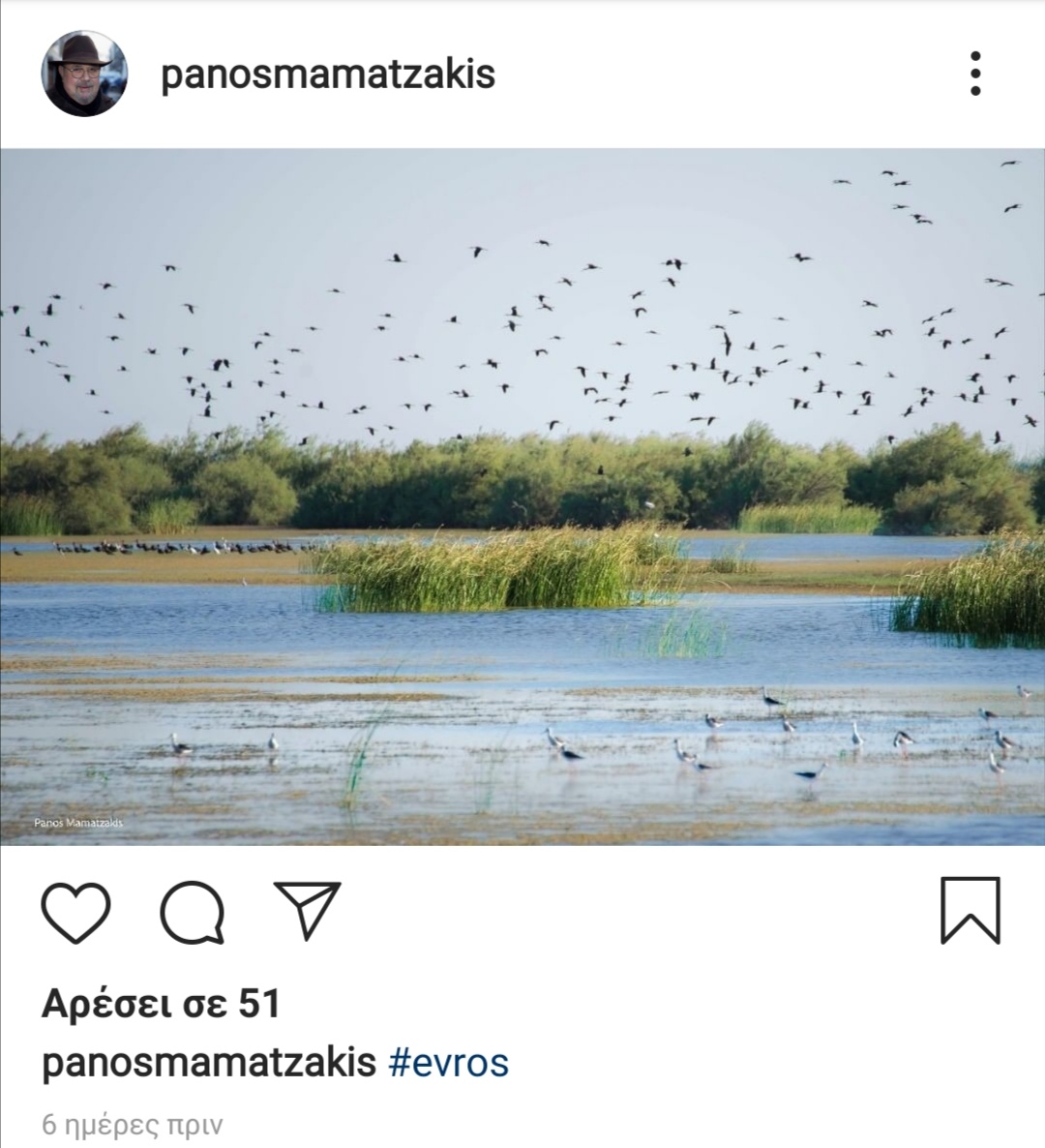1045x1148 pixels.
Task: Like the wetland birds post
Action: [75, 912]
